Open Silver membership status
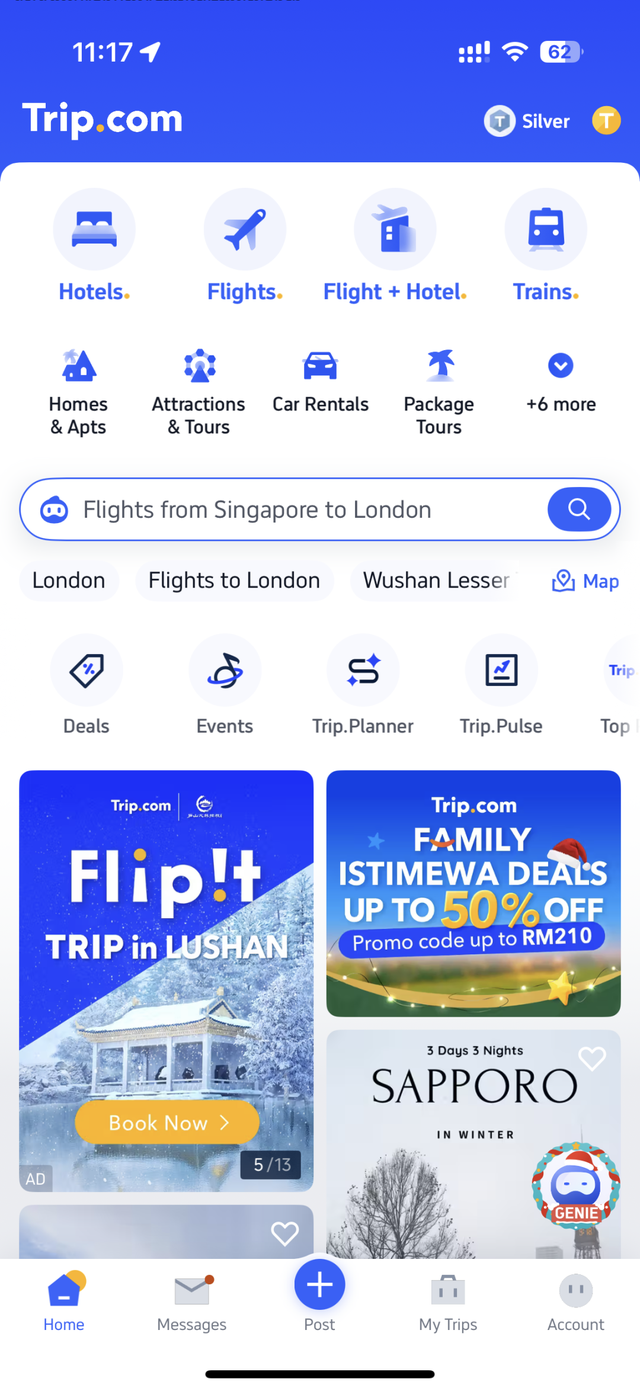This screenshot has width=640, height=1391. pos(528,121)
